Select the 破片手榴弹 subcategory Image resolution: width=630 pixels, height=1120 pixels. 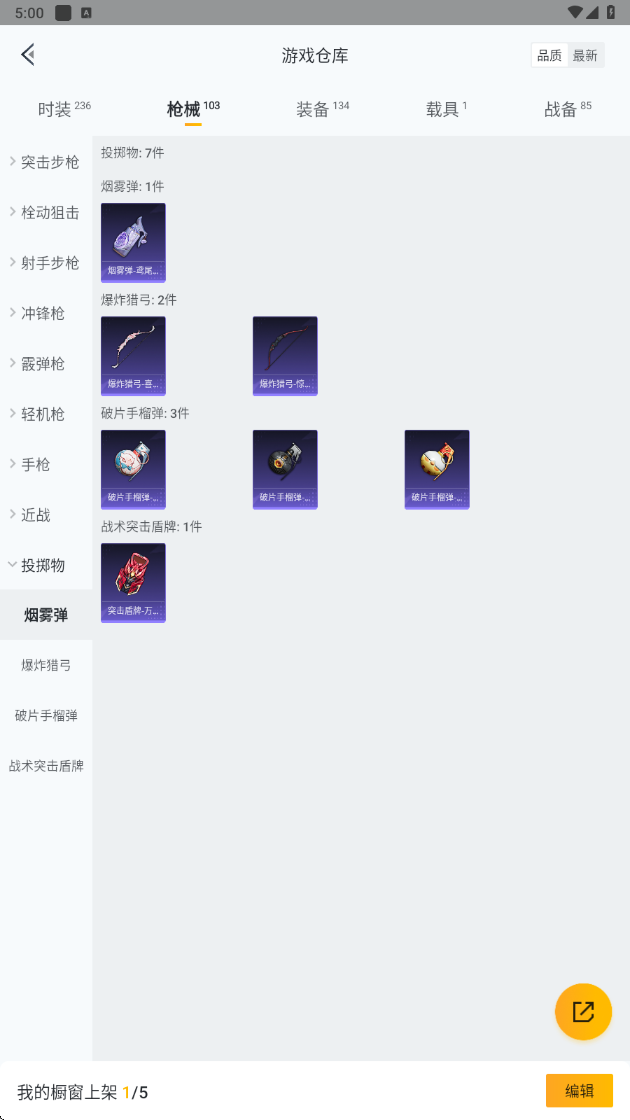pyautogui.click(x=46, y=716)
